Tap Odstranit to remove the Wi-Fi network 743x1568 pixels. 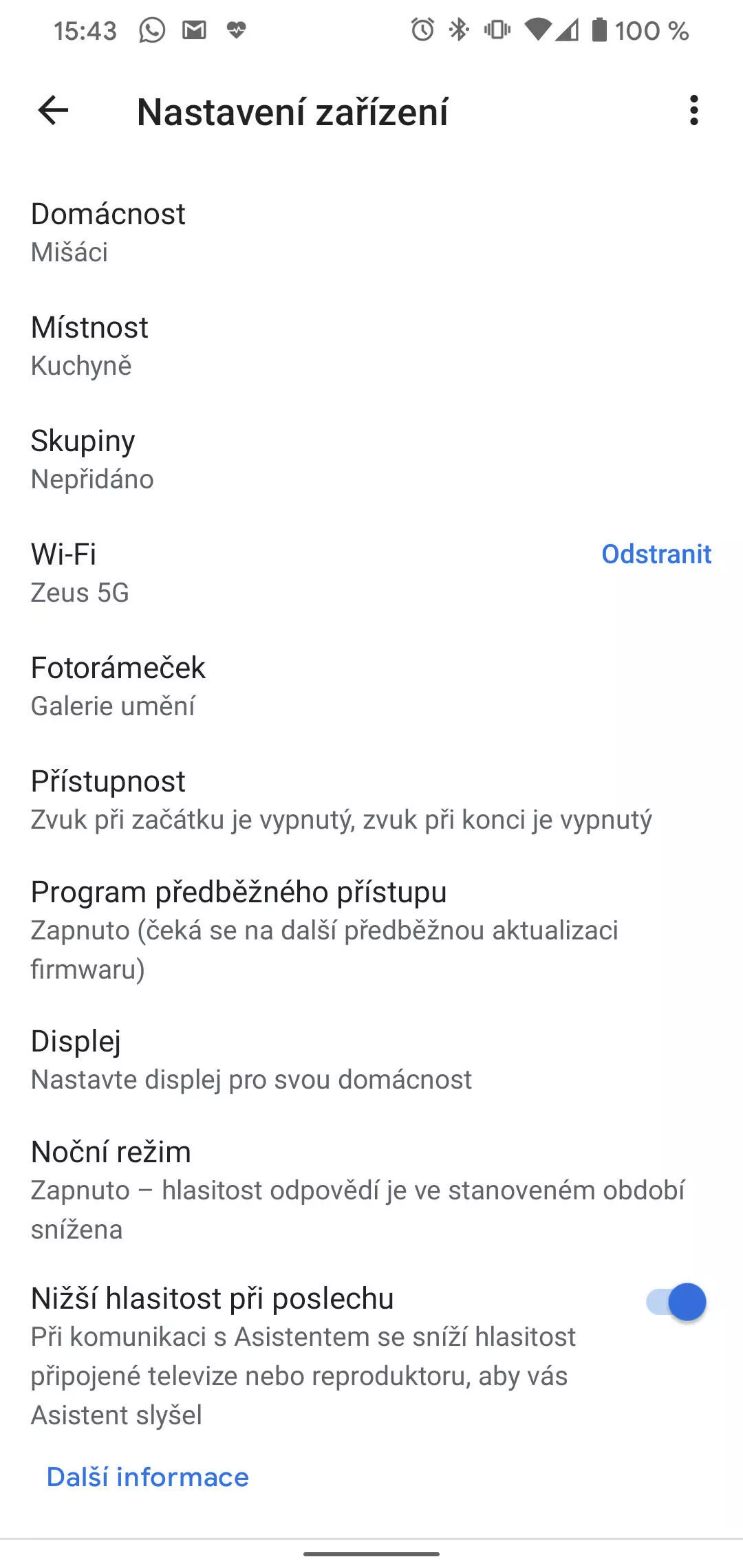(x=656, y=554)
